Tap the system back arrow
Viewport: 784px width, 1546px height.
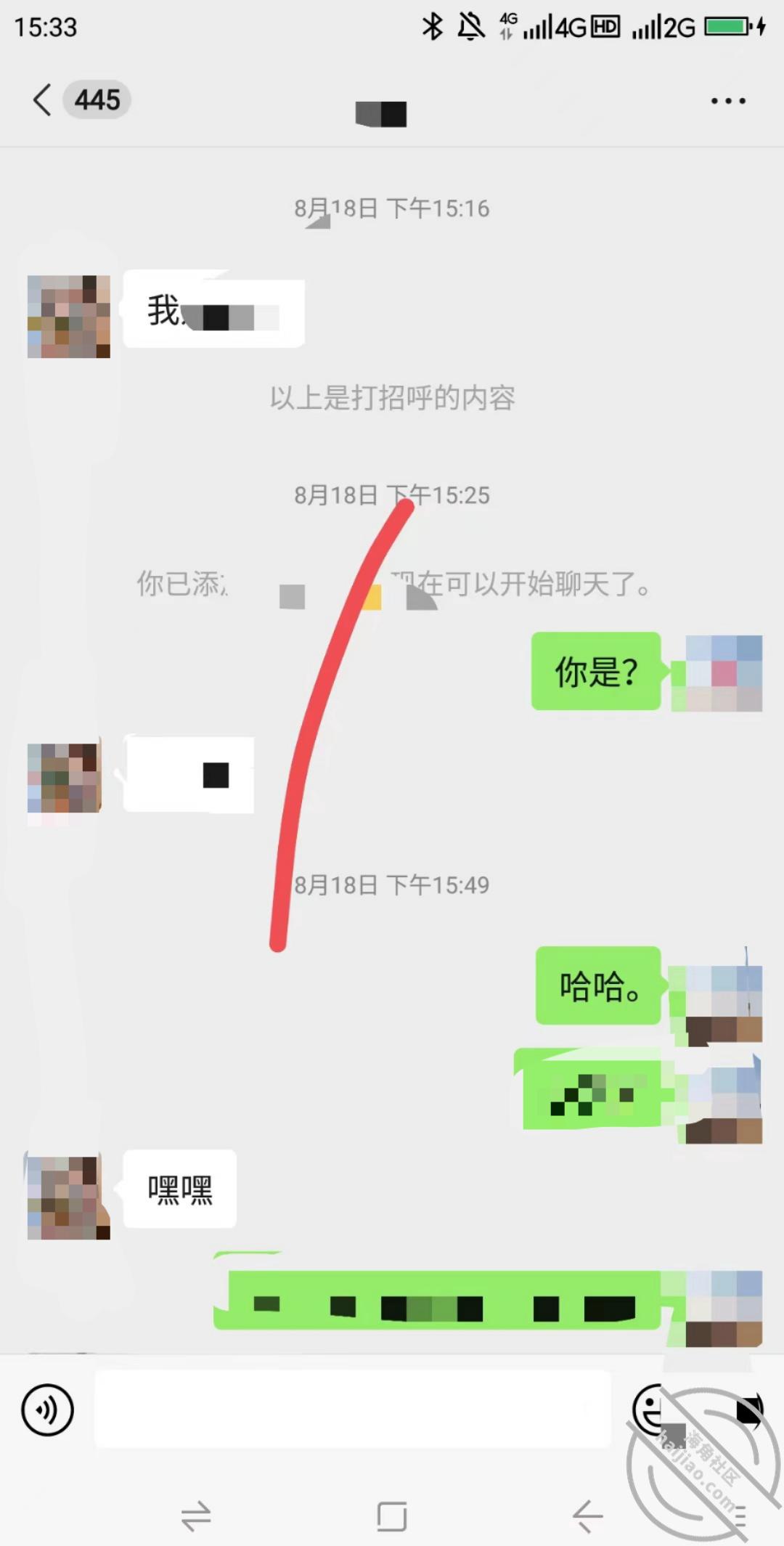[587, 1516]
